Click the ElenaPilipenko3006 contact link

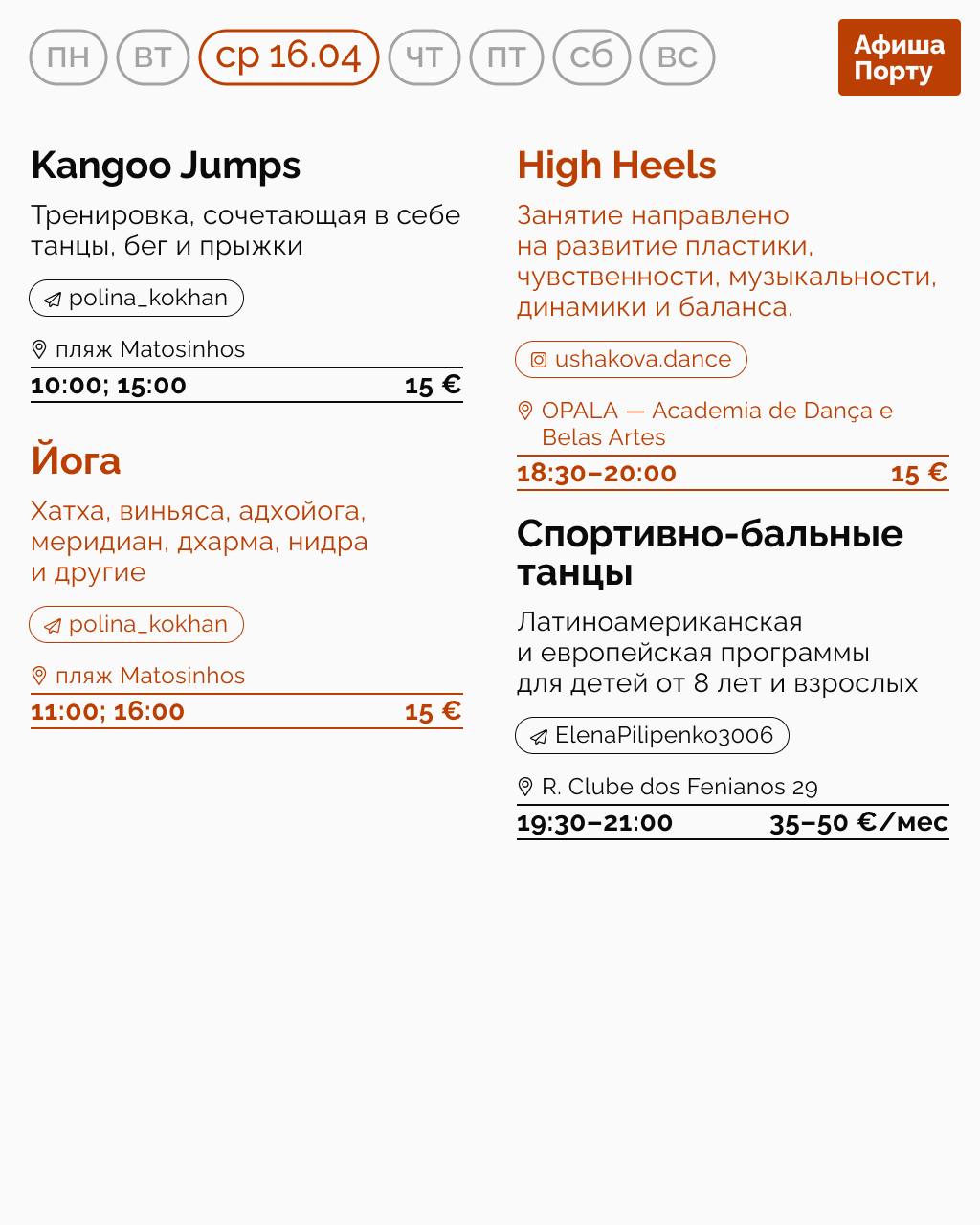[662, 736]
